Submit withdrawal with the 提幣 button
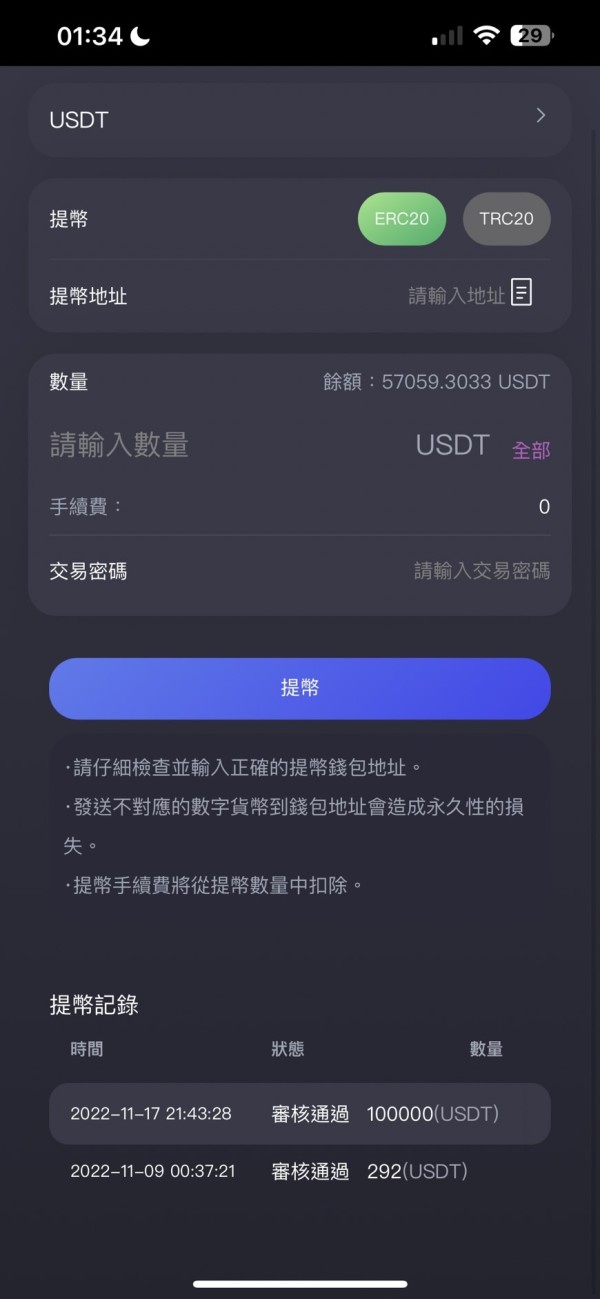The height and width of the screenshot is (1299, 600). (300, 688)
